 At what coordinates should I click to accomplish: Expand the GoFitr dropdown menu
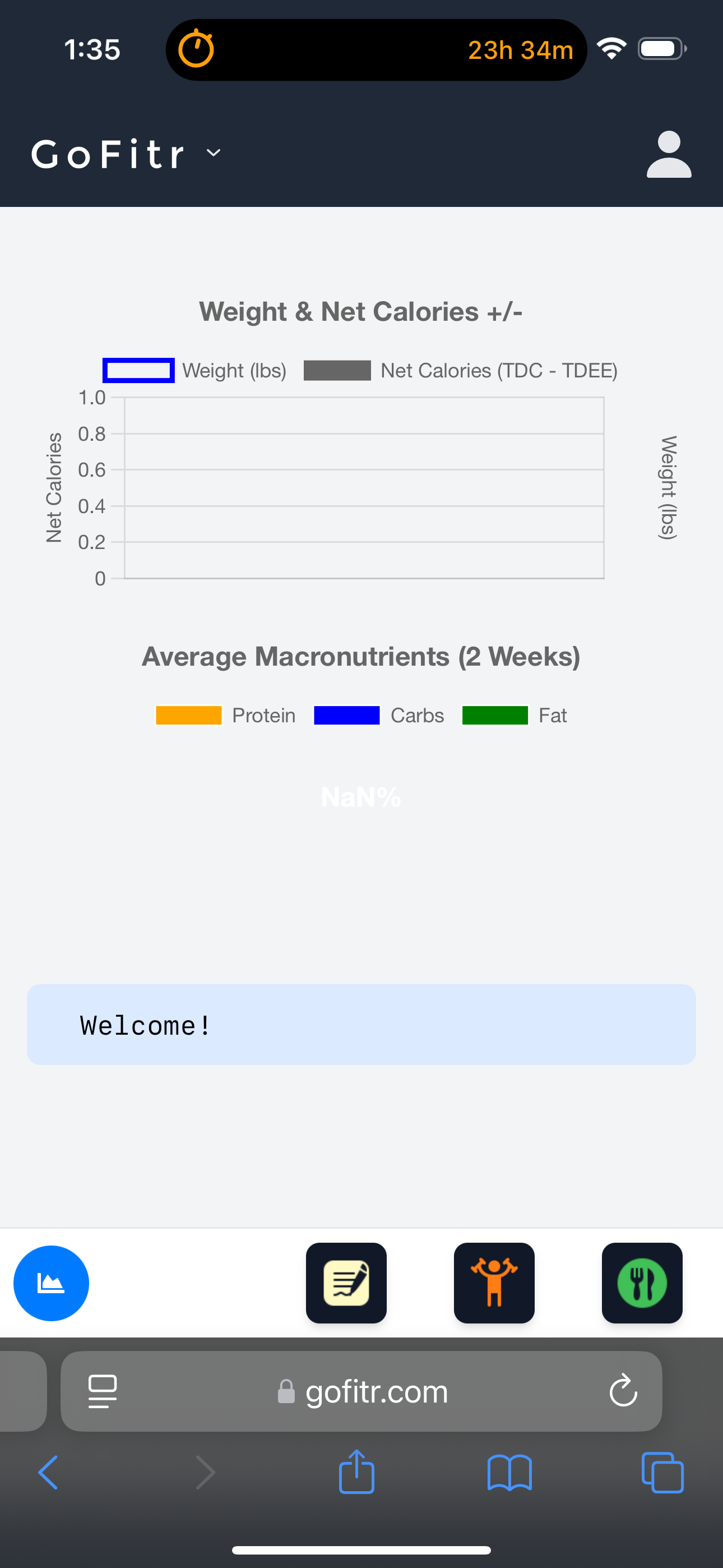tap(213, 153)
